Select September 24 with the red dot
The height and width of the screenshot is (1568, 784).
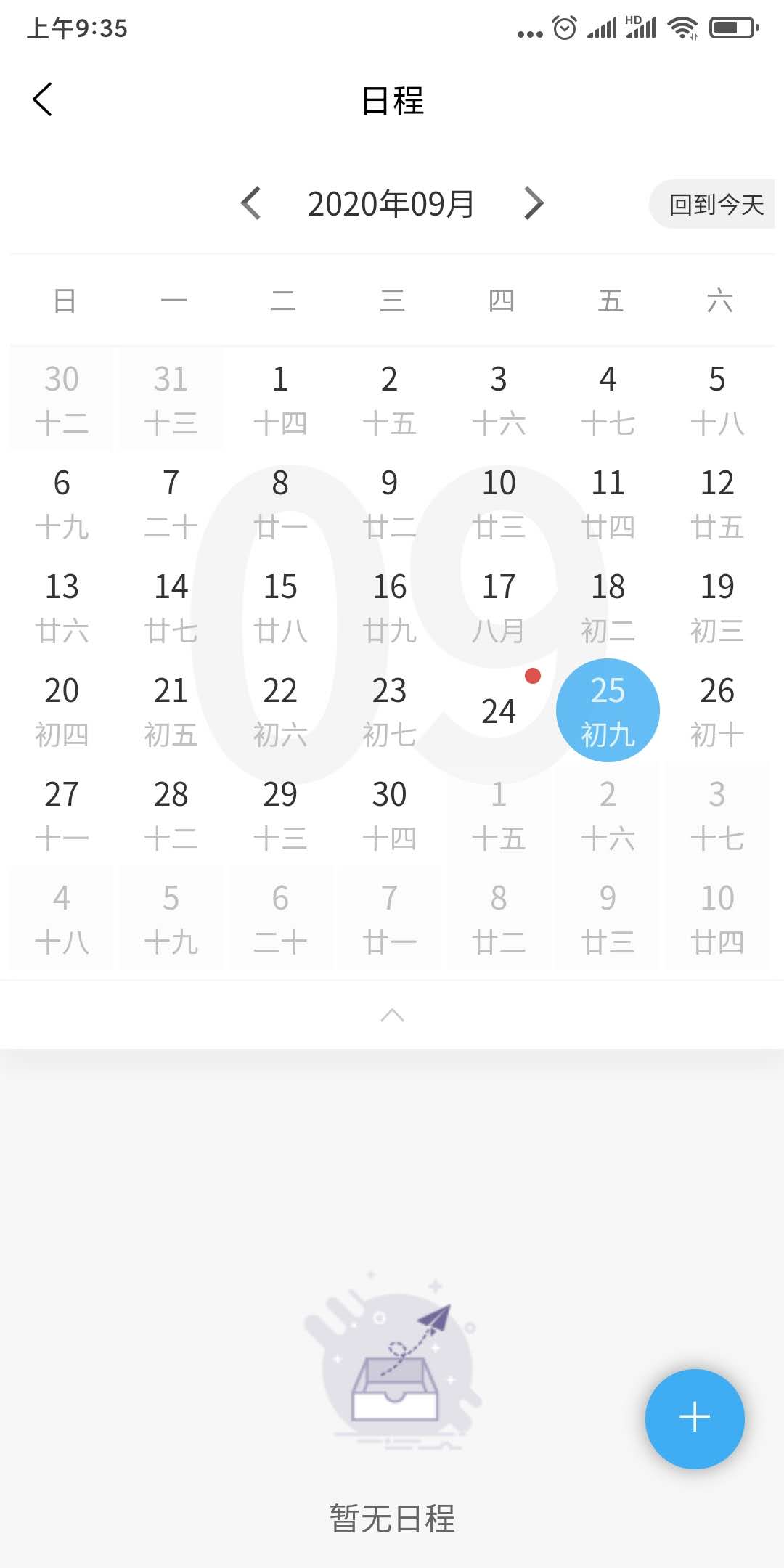click(x=499, y=710)
